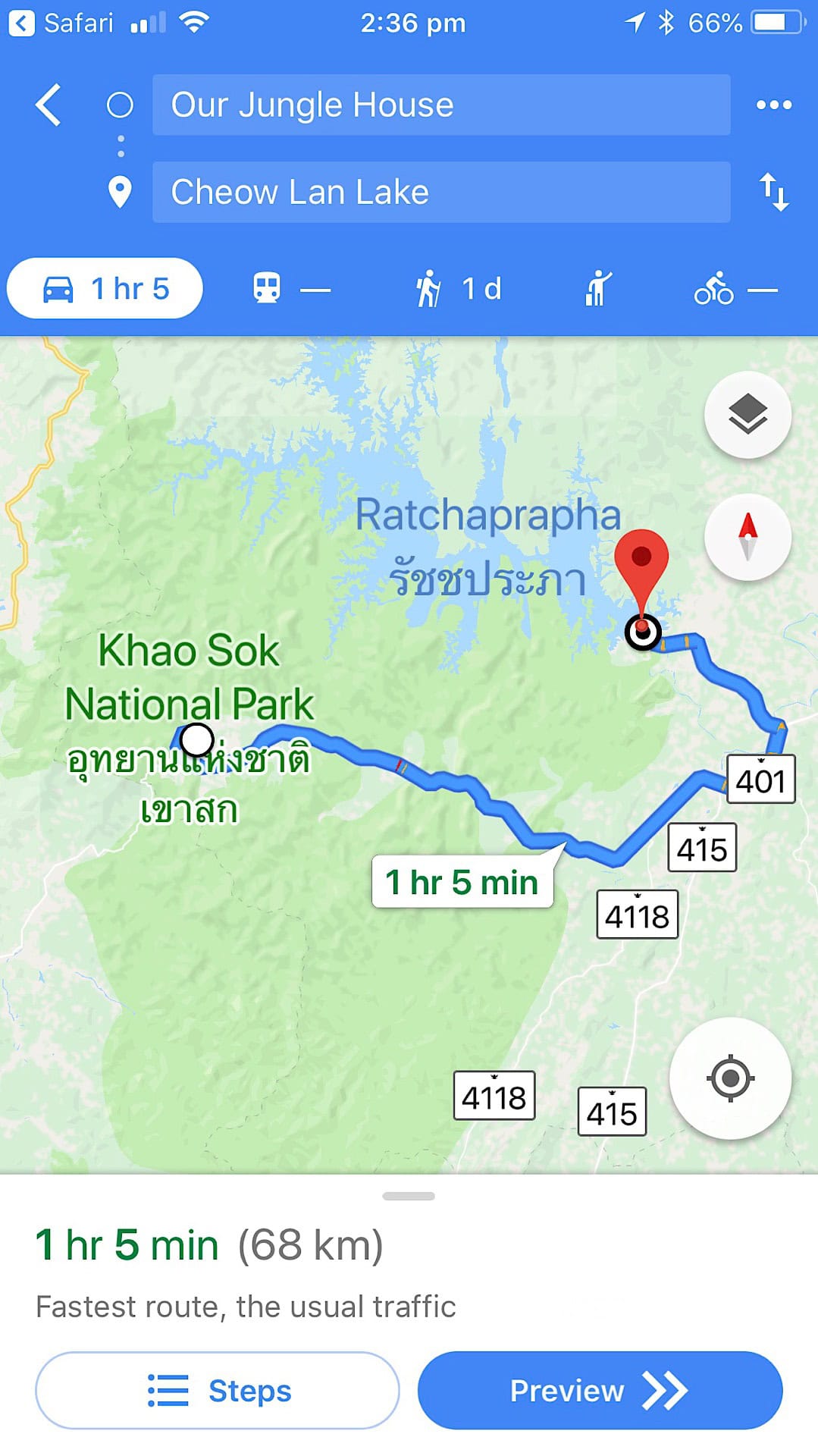Switch to cycling directions
This screenshot has width=818, height=1456.
(x=735, y=289)
